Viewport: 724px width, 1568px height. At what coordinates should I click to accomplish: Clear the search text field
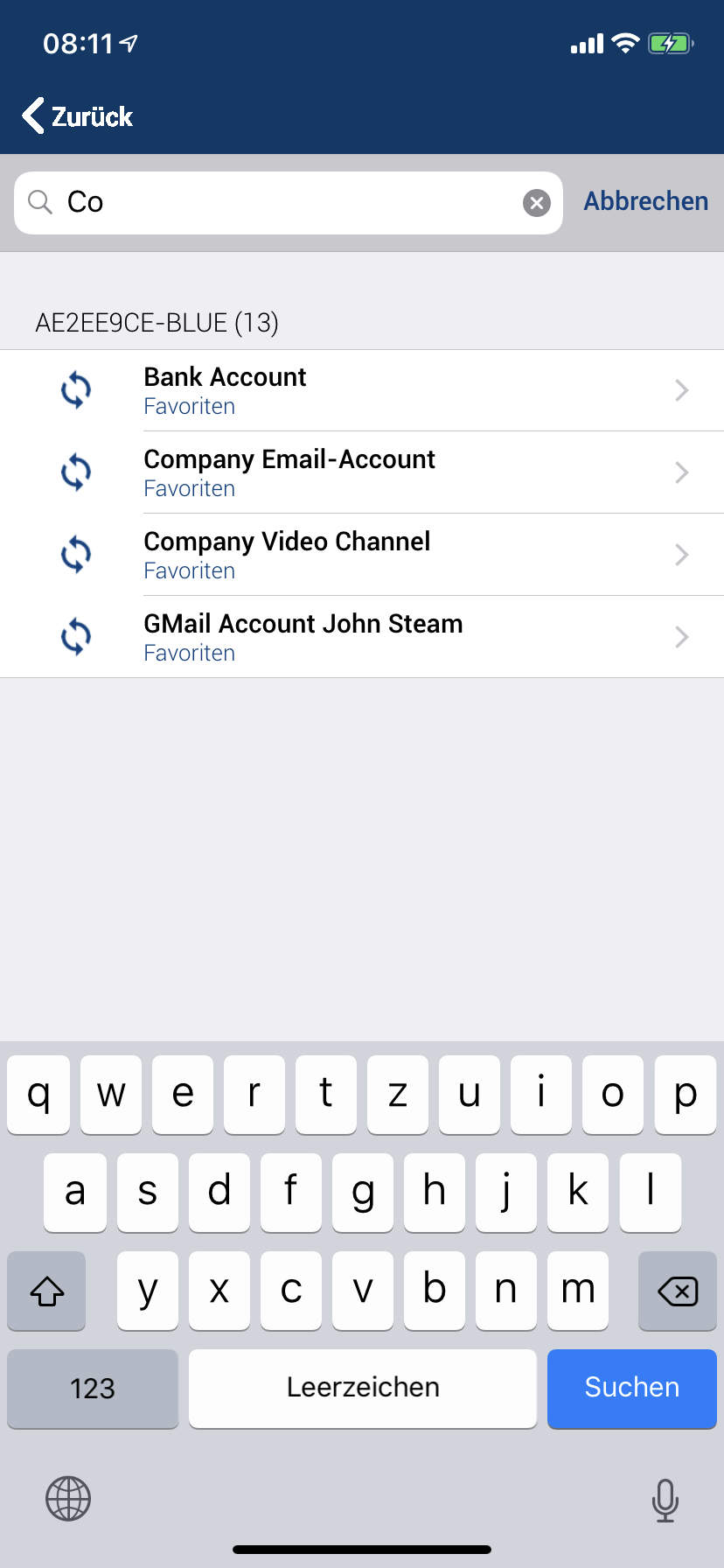536,203
